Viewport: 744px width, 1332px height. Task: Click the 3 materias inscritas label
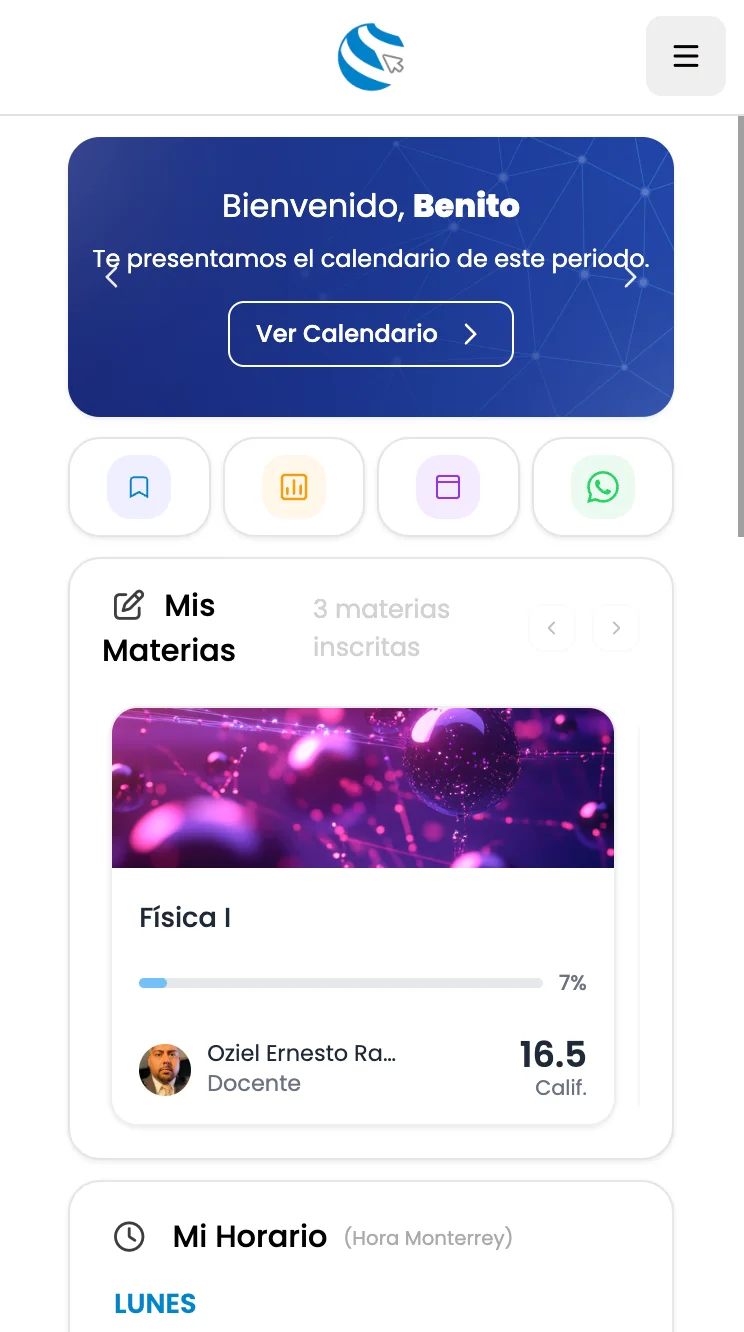[x=381, y=627]
